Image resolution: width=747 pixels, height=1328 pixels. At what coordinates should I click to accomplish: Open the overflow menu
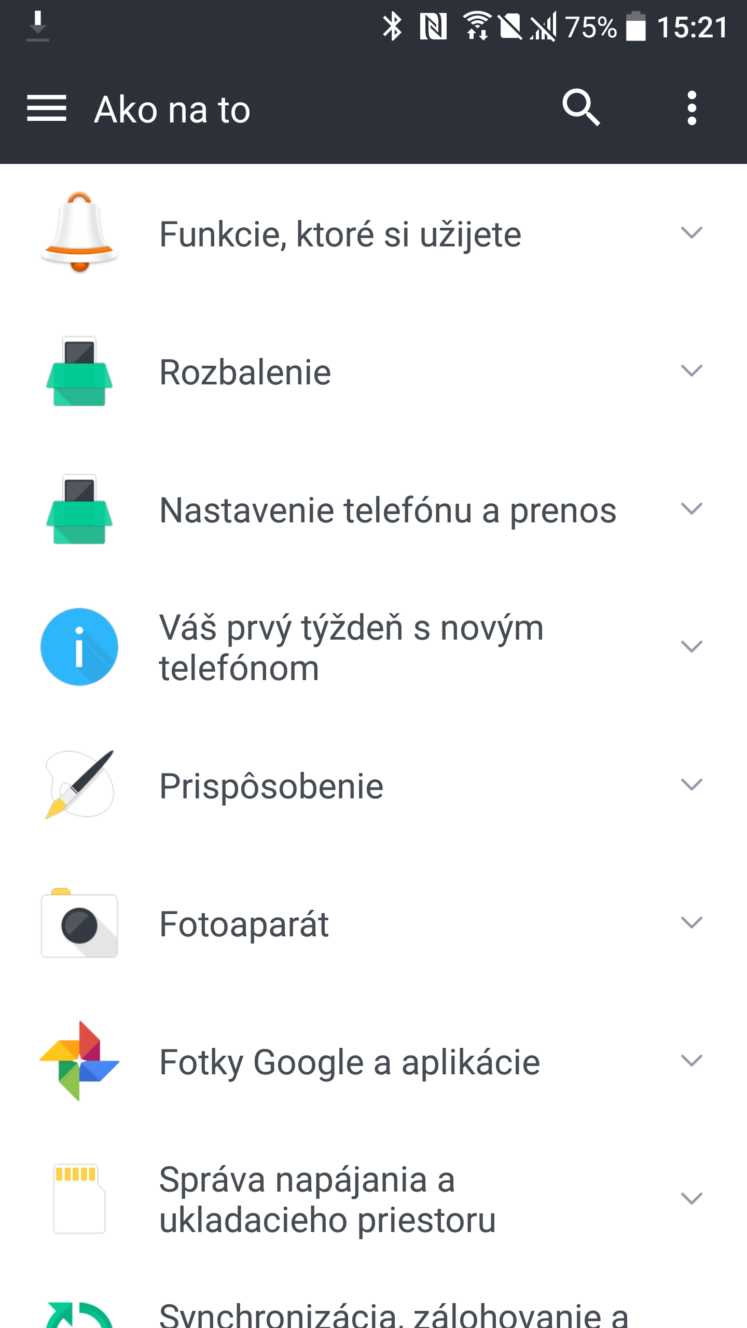(x=691, y=108)
